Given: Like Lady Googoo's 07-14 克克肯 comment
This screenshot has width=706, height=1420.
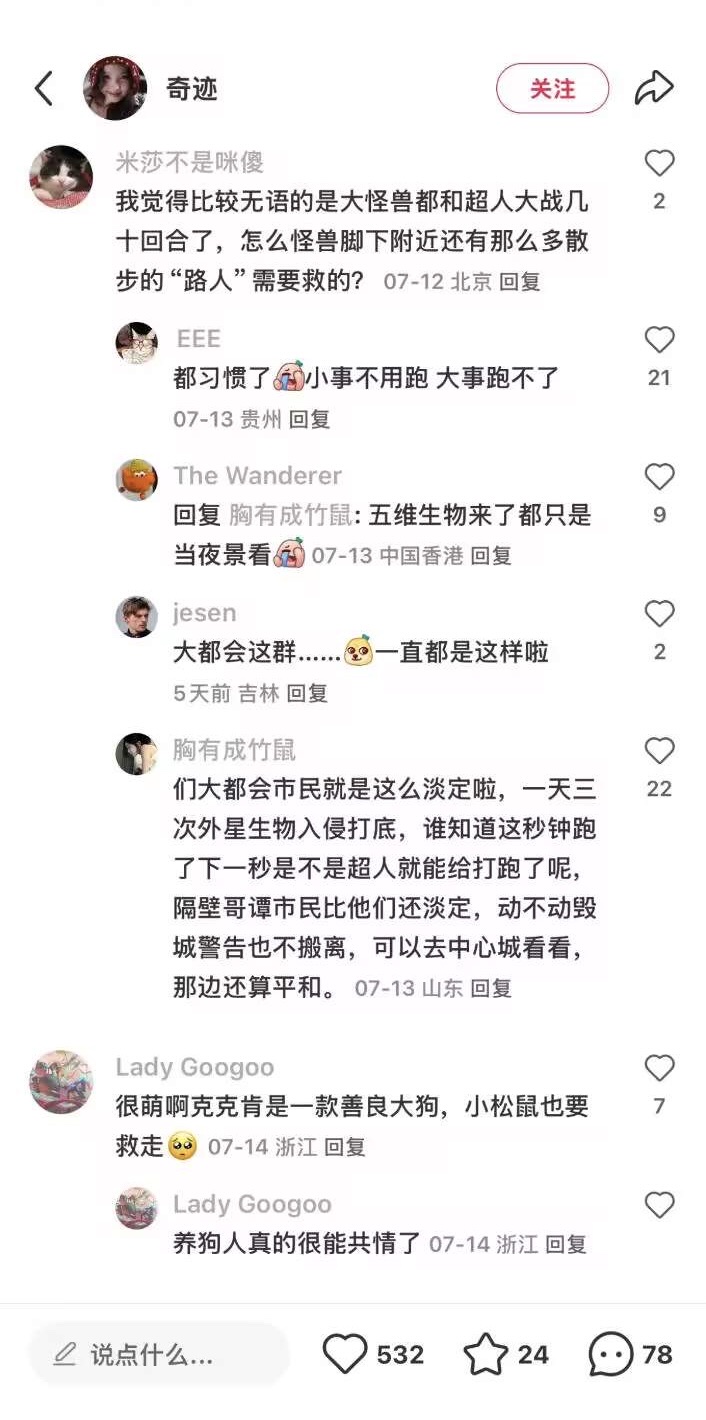Looking at the screenshot, I should tap(658, 1069).
